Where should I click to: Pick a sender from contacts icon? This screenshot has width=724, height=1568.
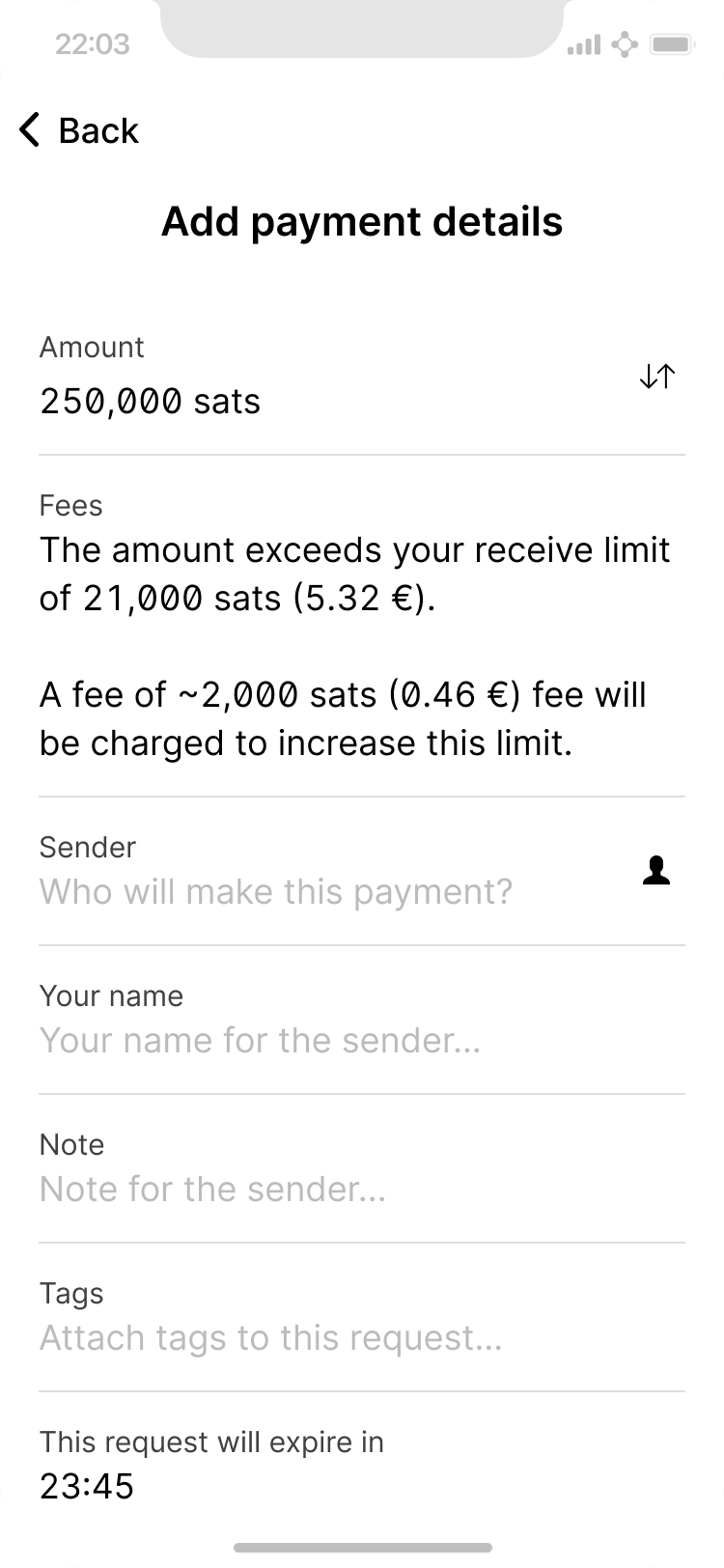click(656, 871)
